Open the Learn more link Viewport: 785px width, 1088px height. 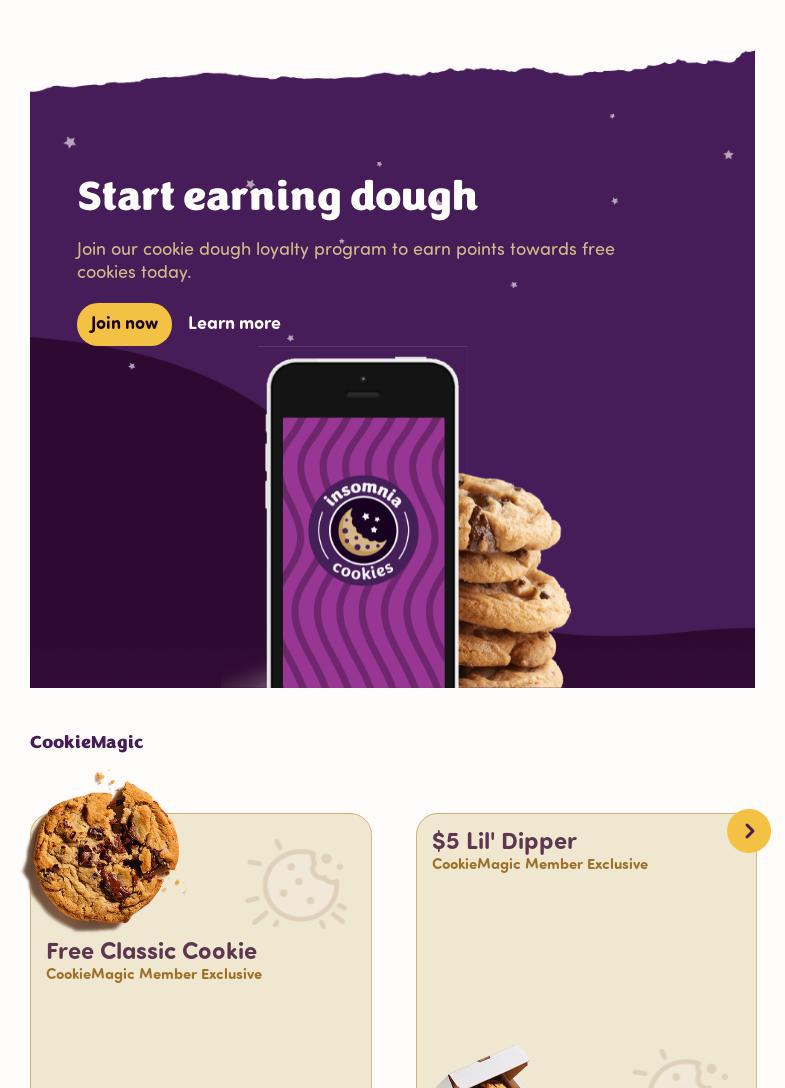click(x=234, y=324)
